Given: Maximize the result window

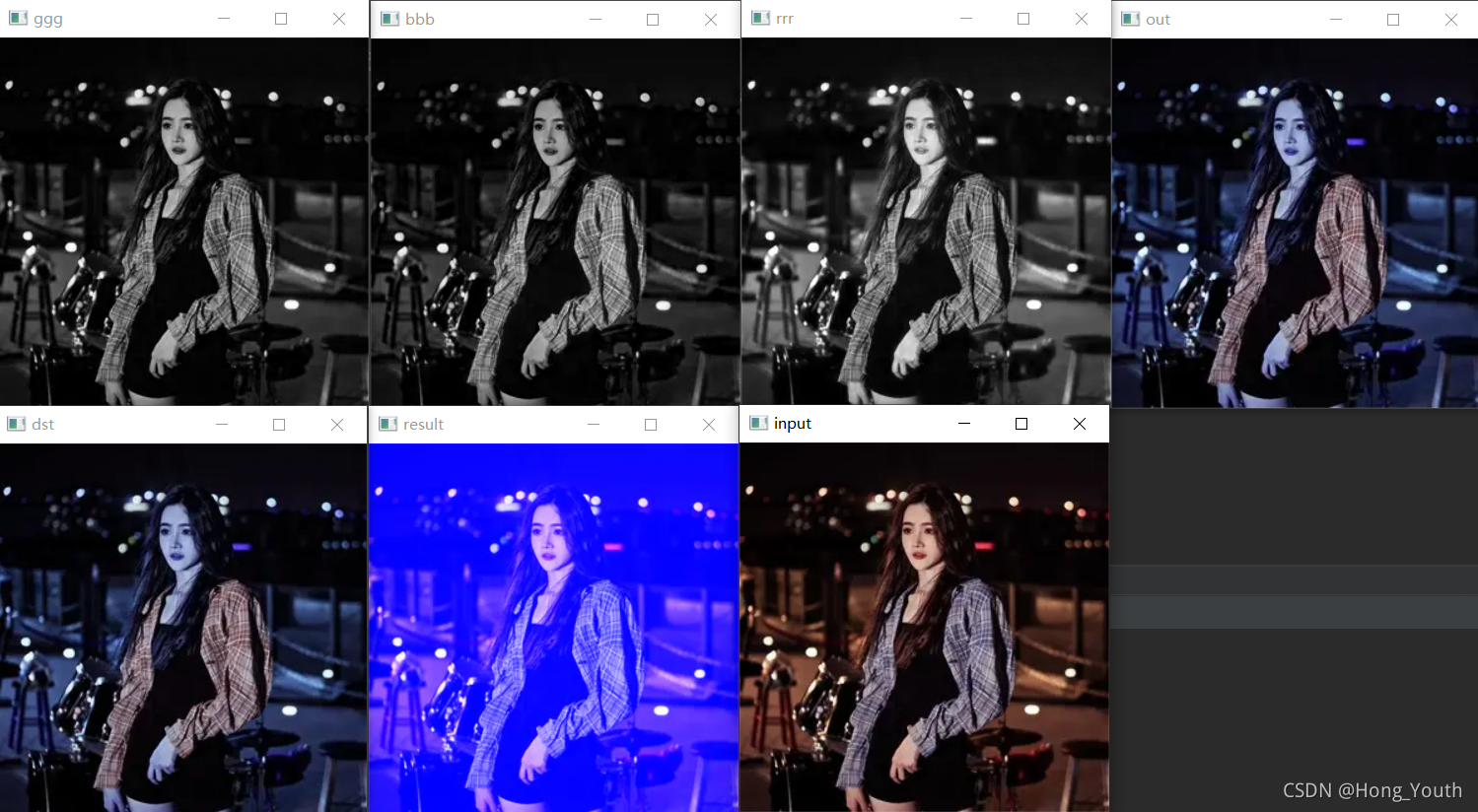Looking at the screenshot, I should coord(651,425).
